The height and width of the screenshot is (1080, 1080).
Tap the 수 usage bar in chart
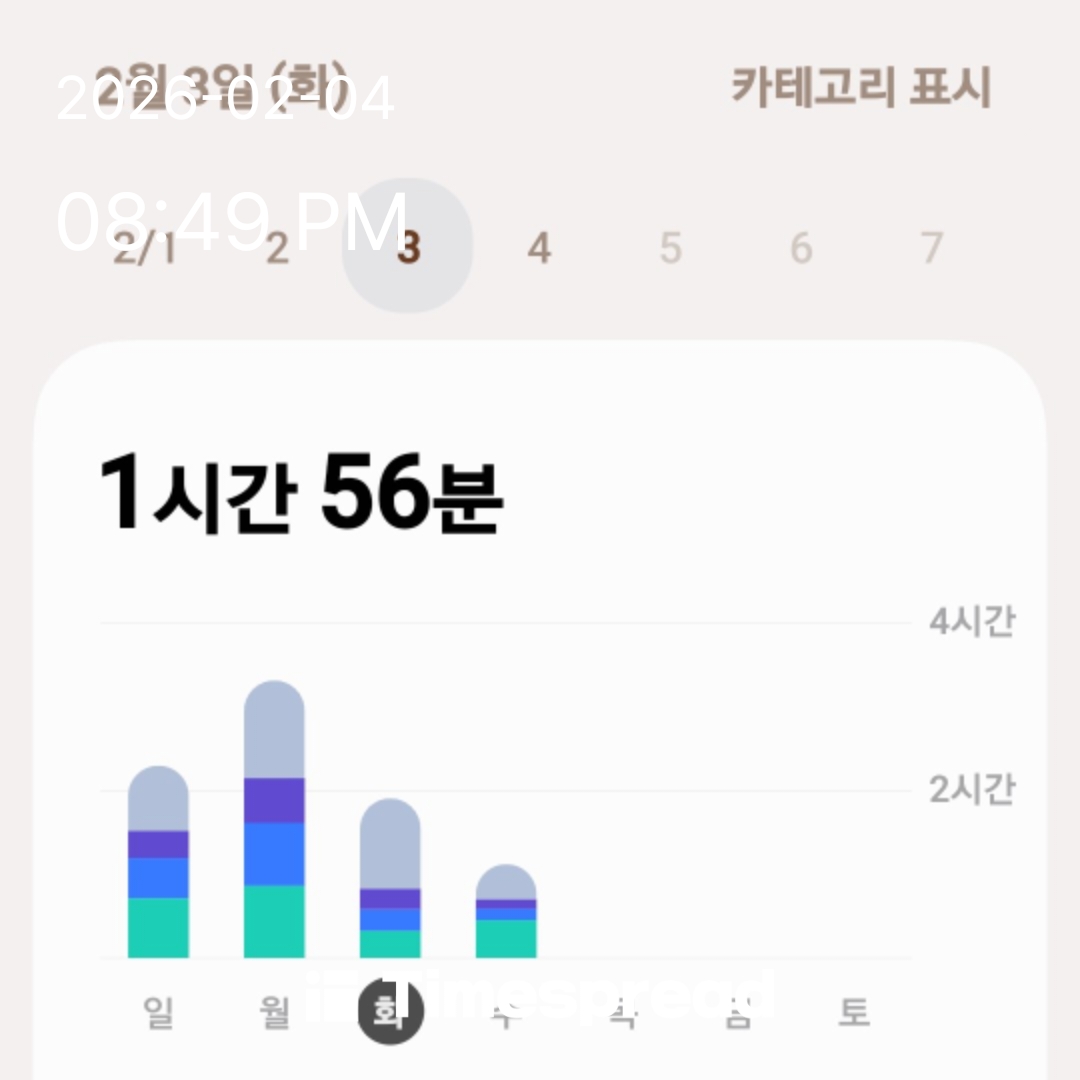click(506, 912)
